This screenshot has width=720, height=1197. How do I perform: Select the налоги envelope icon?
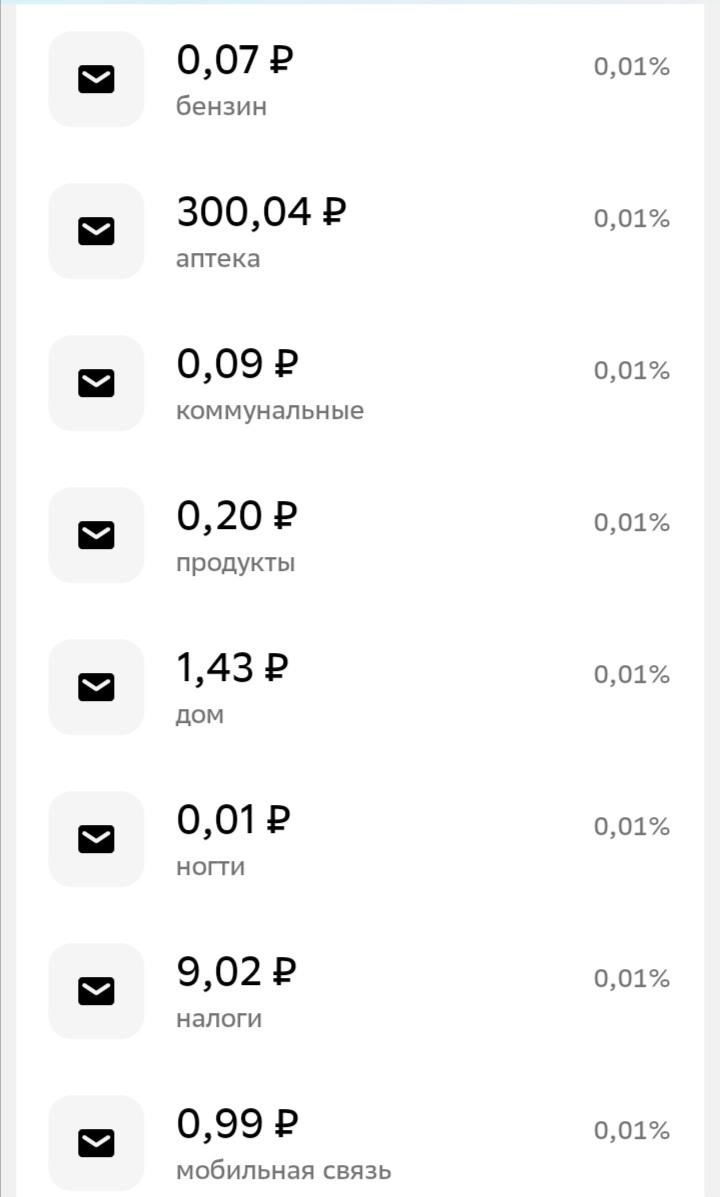(x=95, y=991)
